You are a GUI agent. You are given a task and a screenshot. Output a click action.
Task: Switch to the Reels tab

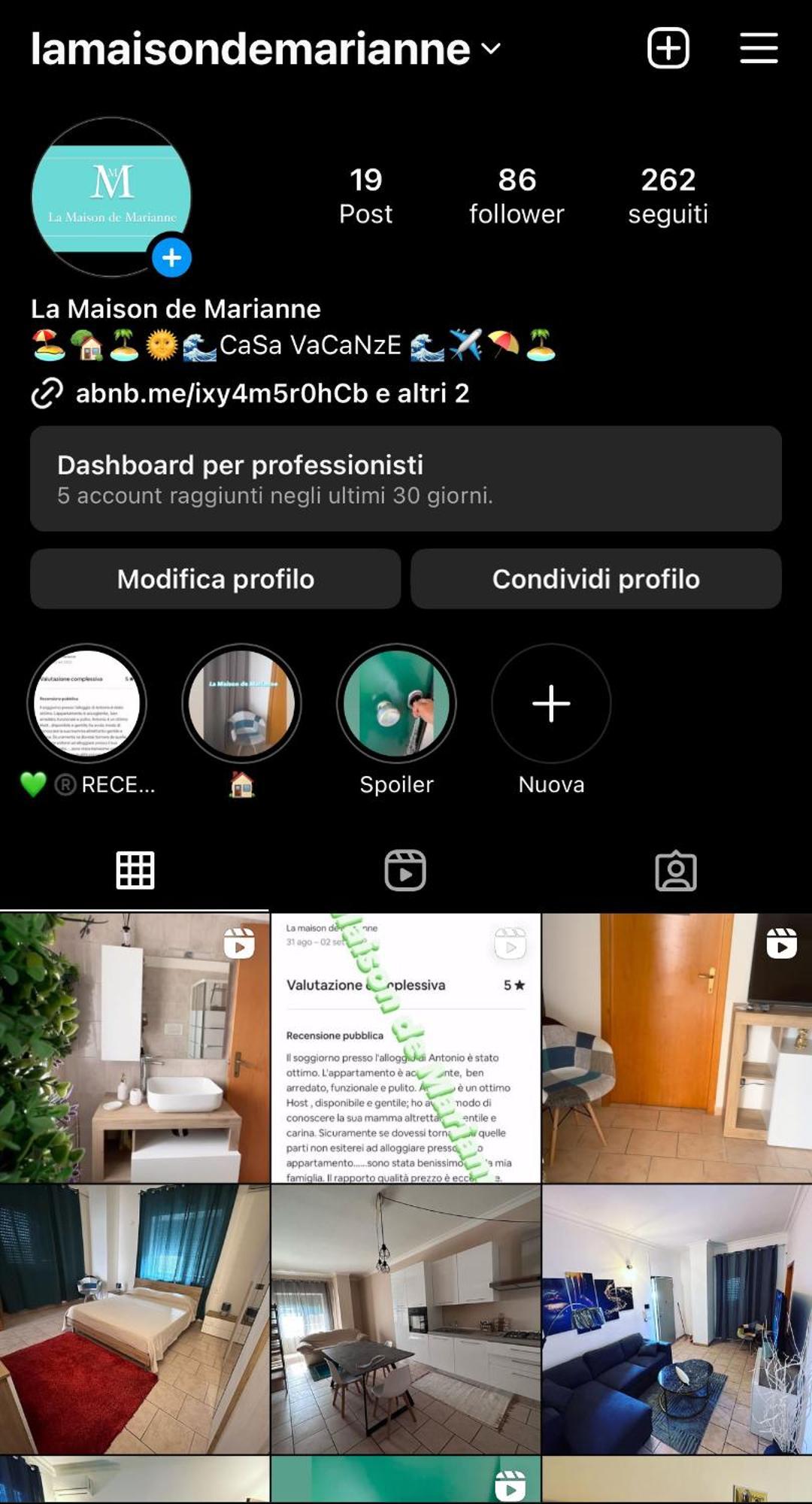(405, 871)
